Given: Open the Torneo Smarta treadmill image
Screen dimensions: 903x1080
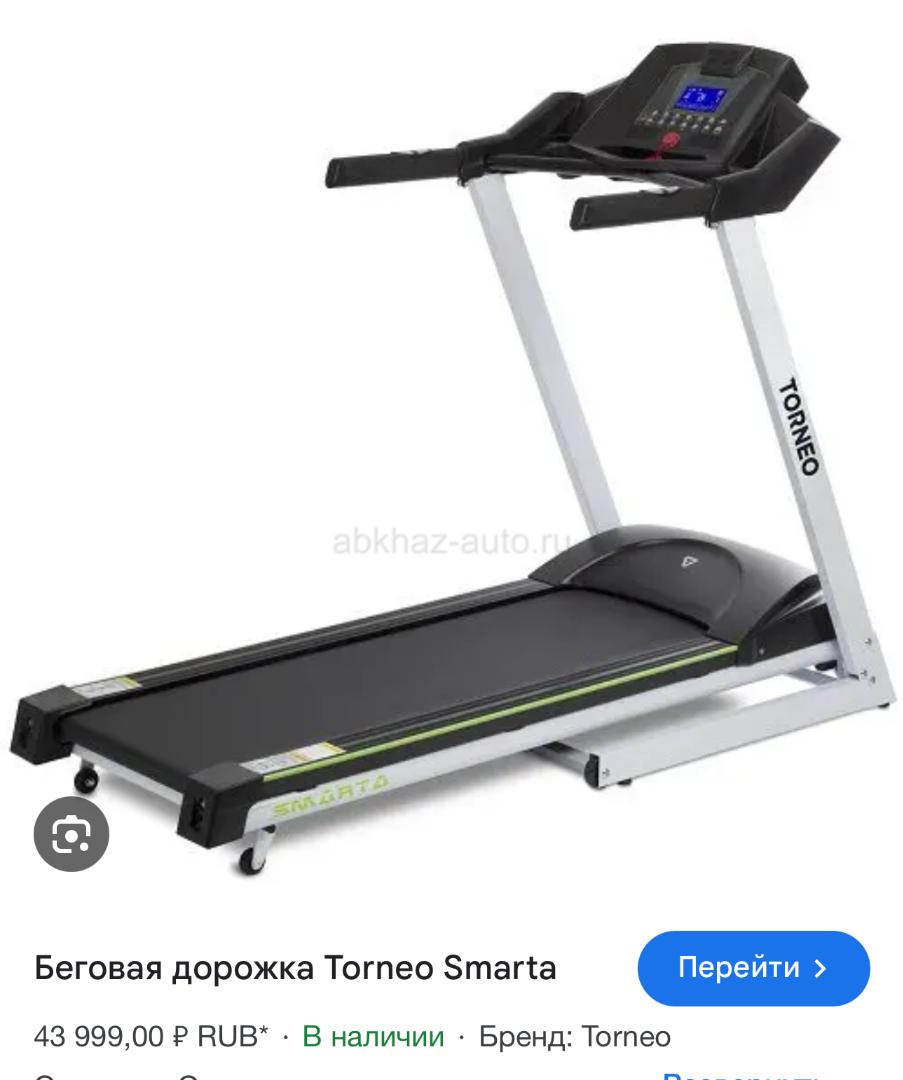Looking at the screenshot, I should pos(450,450).
